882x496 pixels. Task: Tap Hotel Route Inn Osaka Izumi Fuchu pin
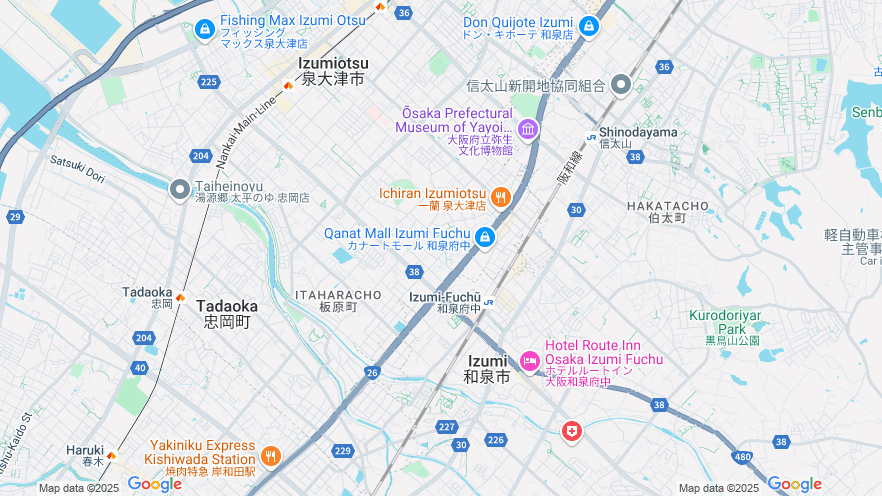(x=529, y=361)
